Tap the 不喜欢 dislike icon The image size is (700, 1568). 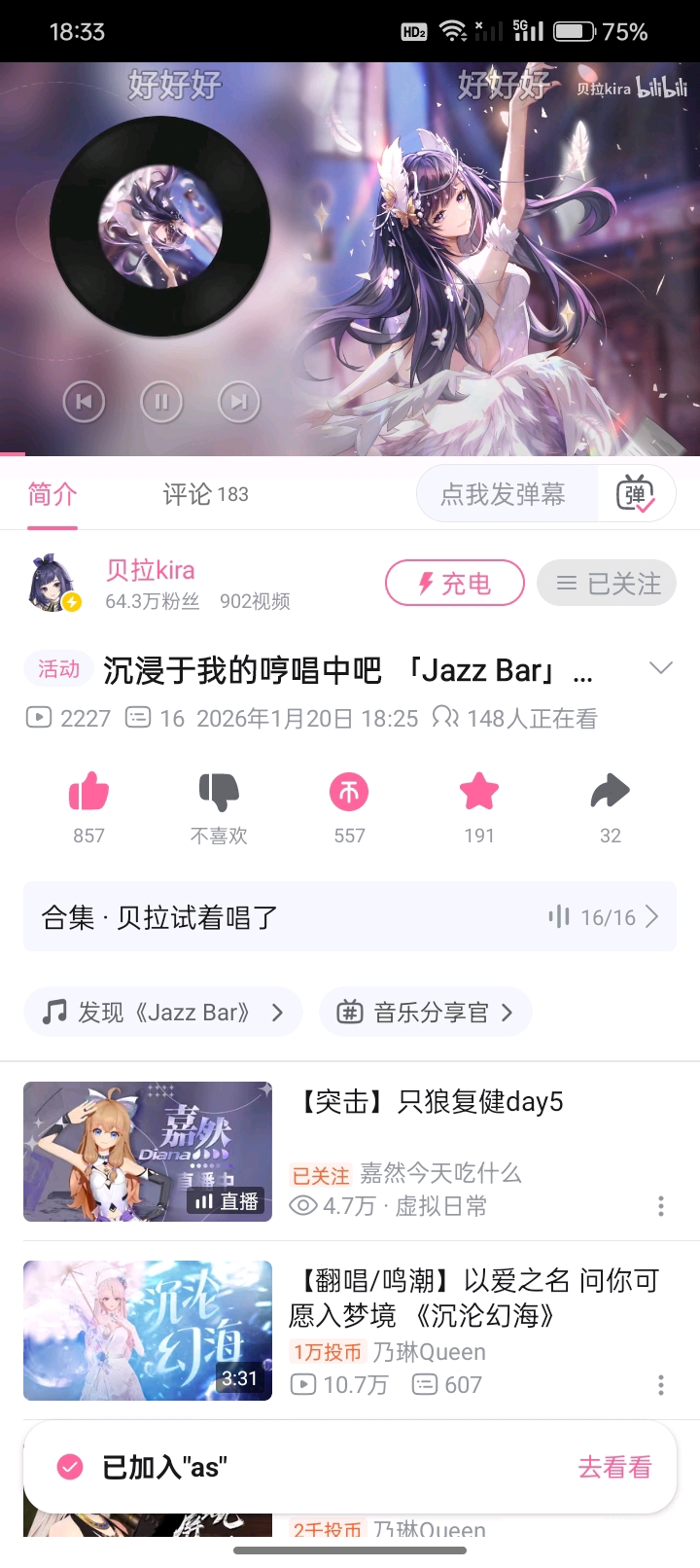pyautogui.click(x=219, y=793)
